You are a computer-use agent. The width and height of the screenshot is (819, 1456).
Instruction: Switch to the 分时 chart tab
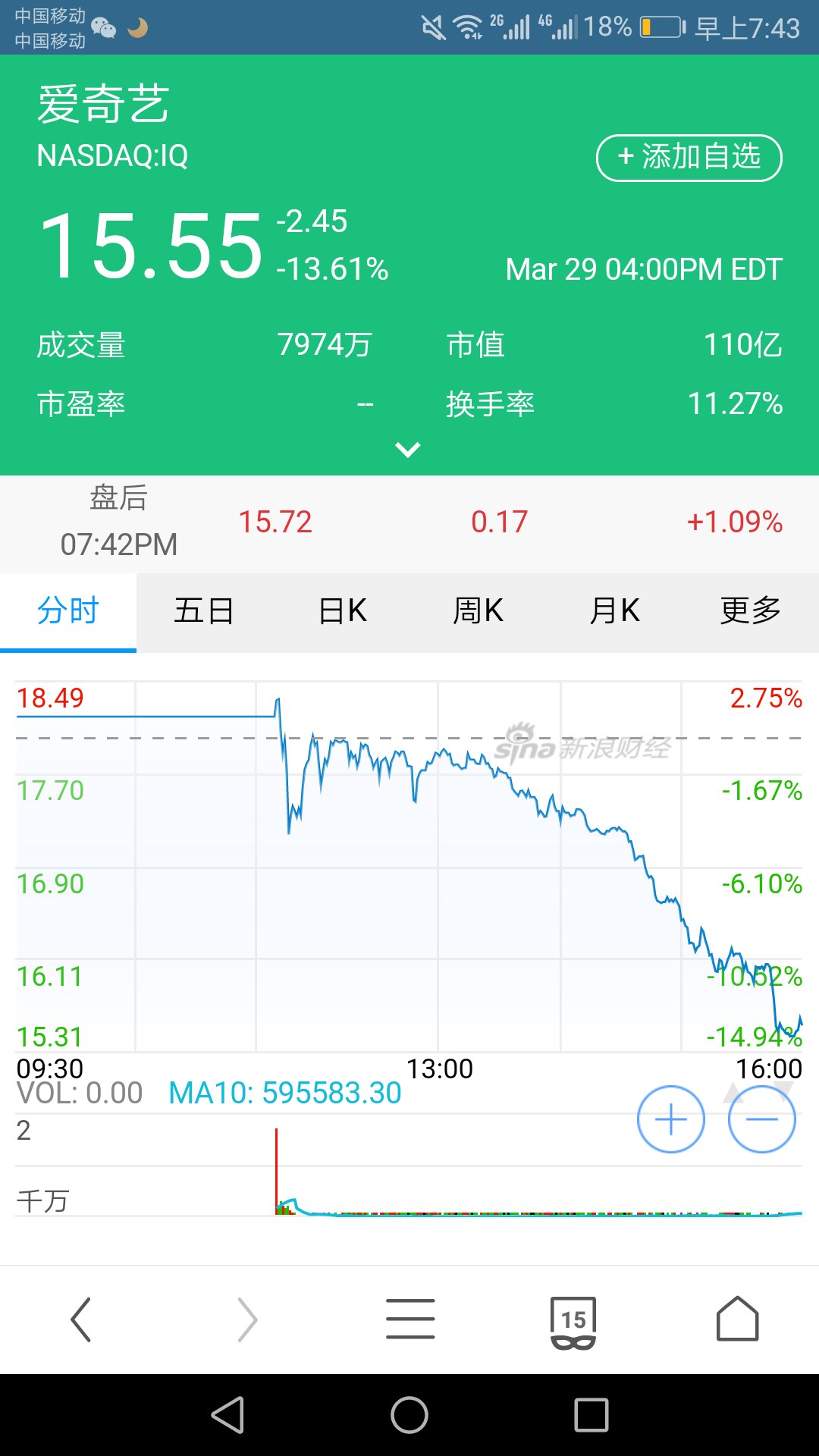pos(68,611)
